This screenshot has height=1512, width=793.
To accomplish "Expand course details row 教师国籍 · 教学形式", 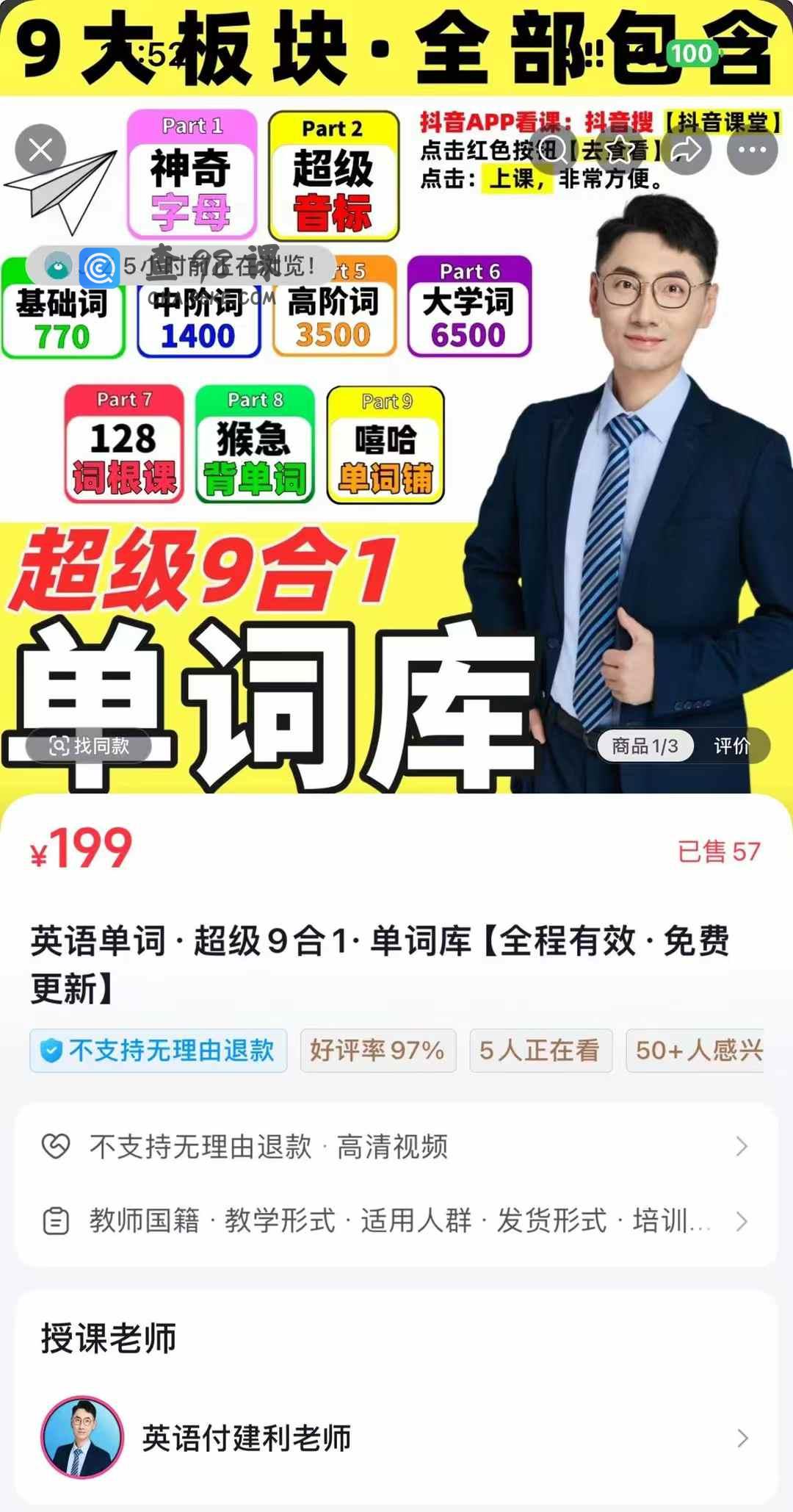I will tap(396, 1220).
